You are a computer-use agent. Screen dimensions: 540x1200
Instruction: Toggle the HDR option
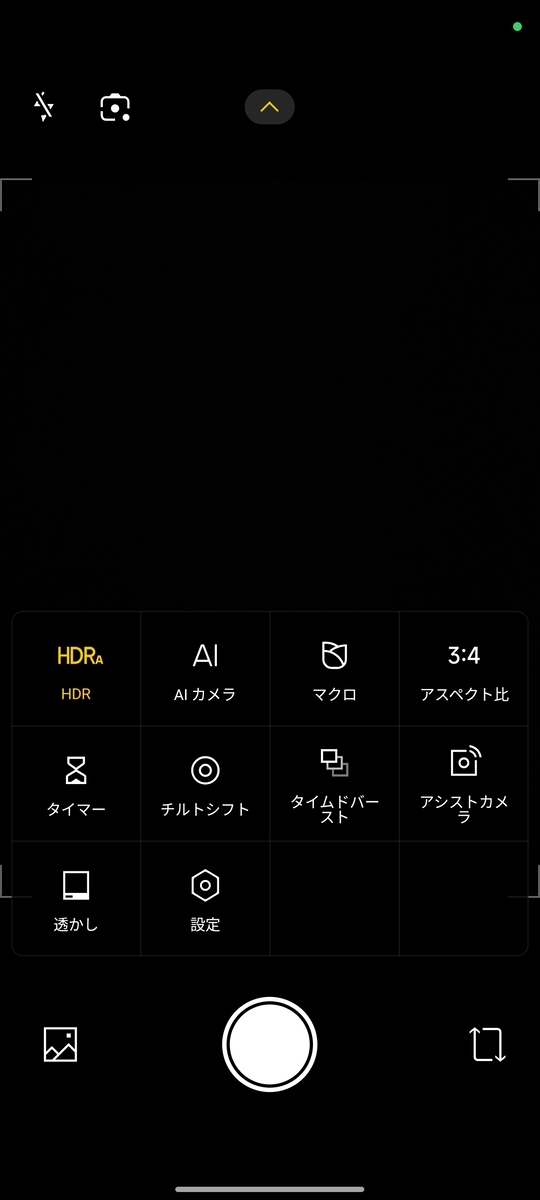tap(76, 669)
